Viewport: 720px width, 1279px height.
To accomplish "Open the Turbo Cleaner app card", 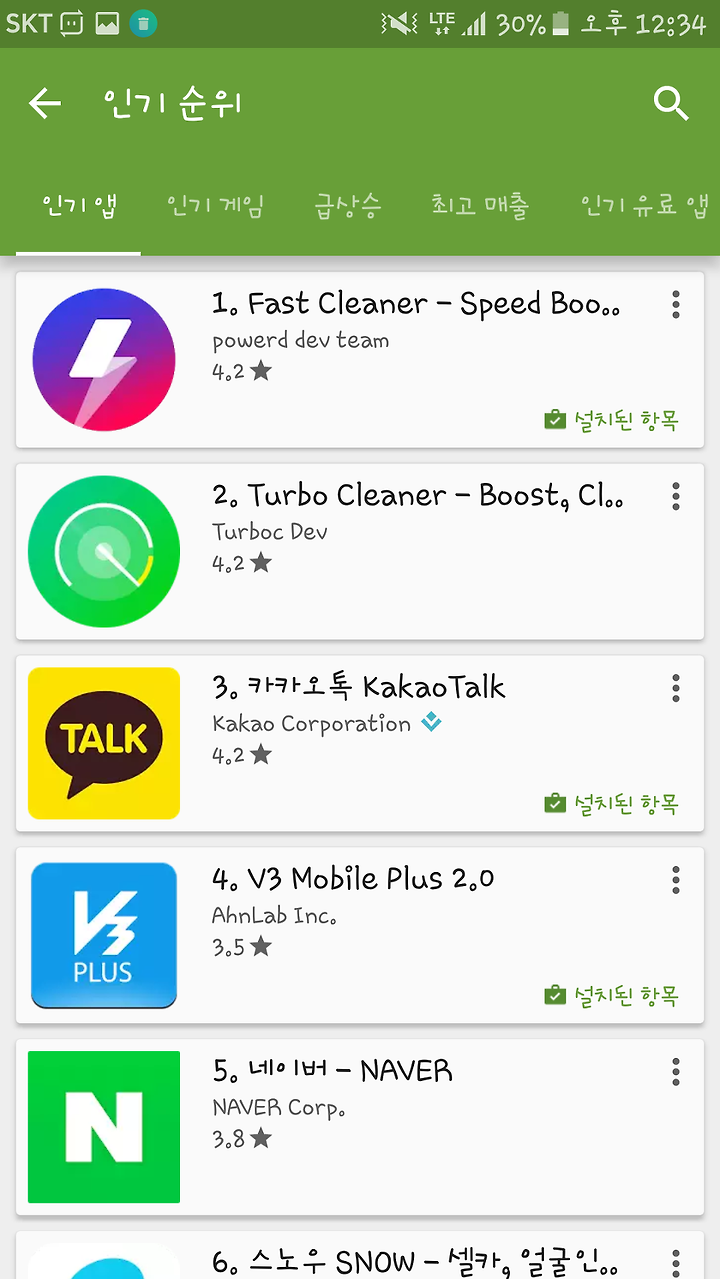I will point(360,552).
